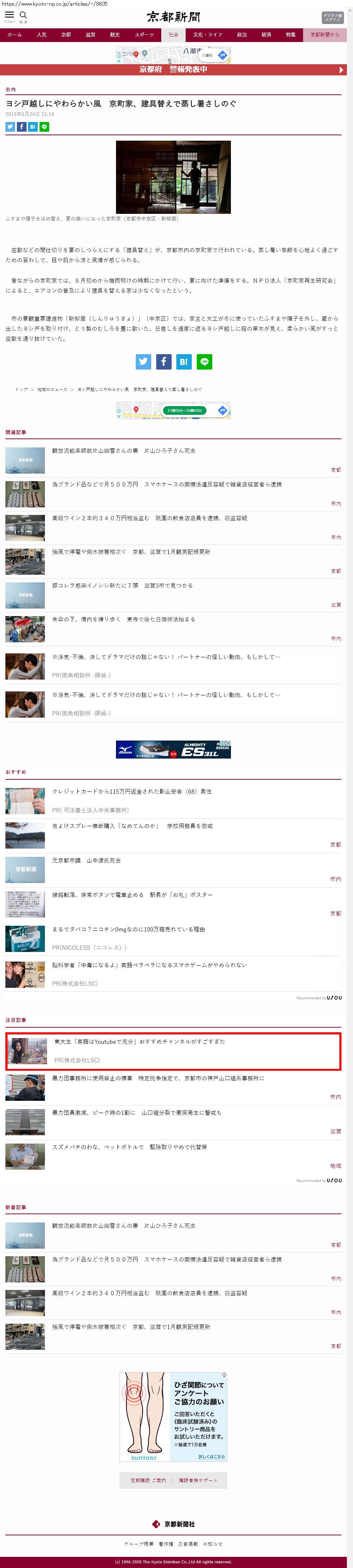
Task: Switch to the 人気 tab
Action: click(41, 35)
